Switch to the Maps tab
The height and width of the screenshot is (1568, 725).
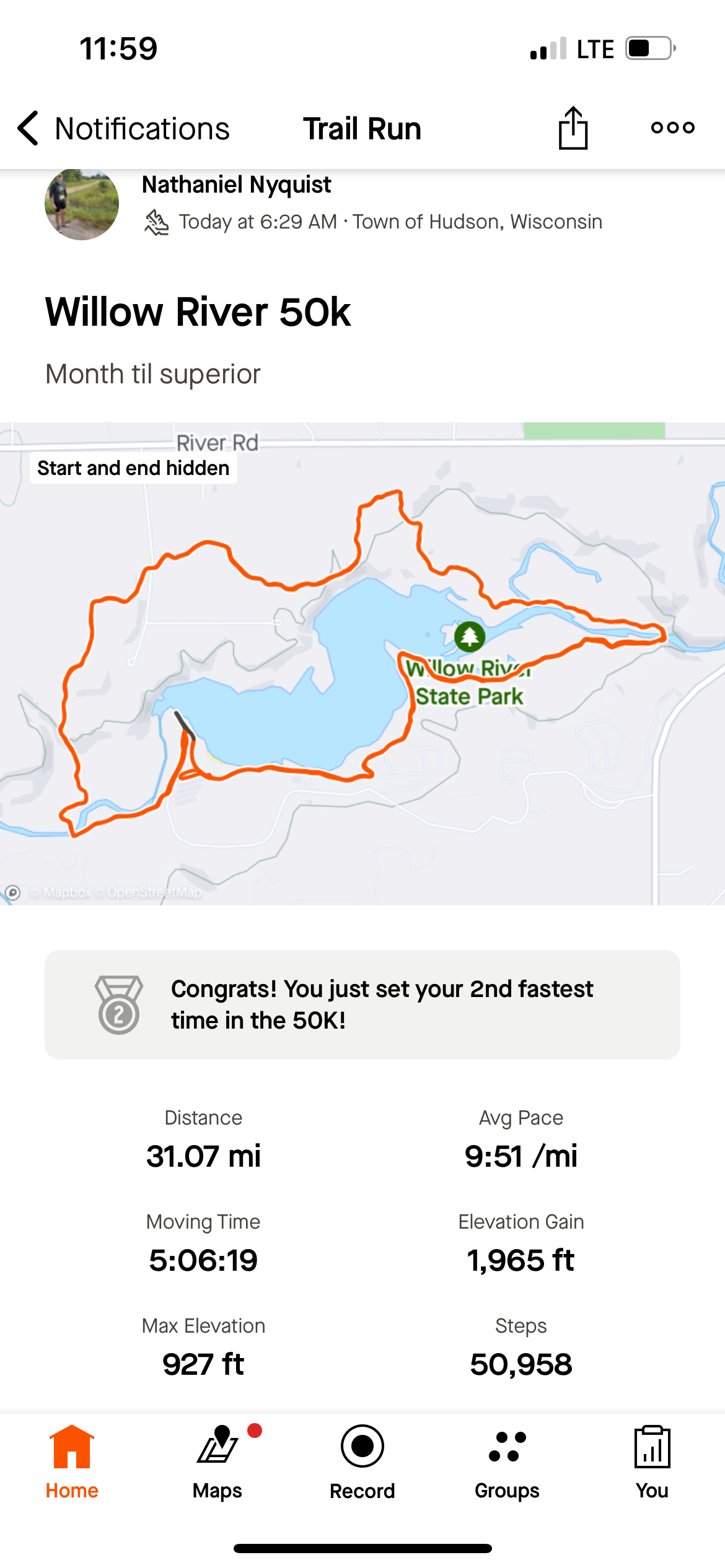217,1461
